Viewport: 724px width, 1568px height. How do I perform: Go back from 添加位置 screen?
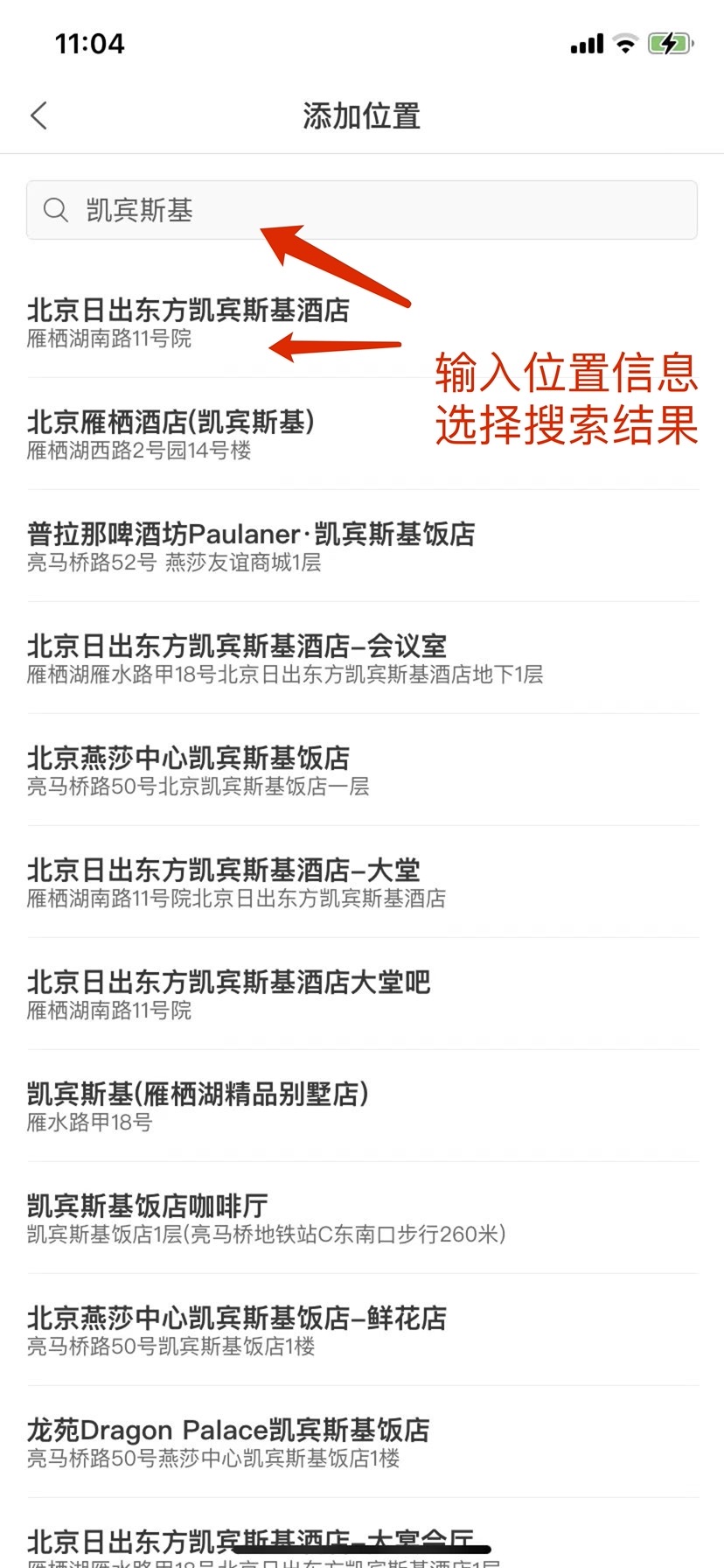tap(38, 115)
